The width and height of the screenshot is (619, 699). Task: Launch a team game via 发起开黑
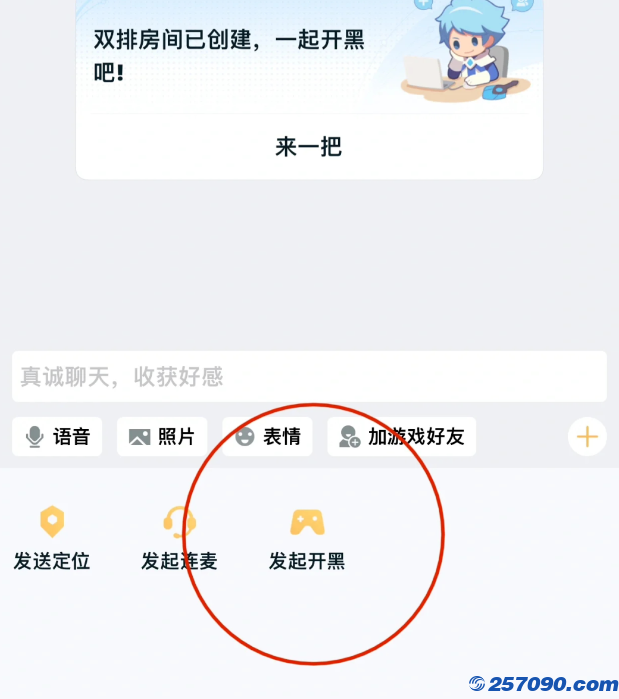pos(307,538)
